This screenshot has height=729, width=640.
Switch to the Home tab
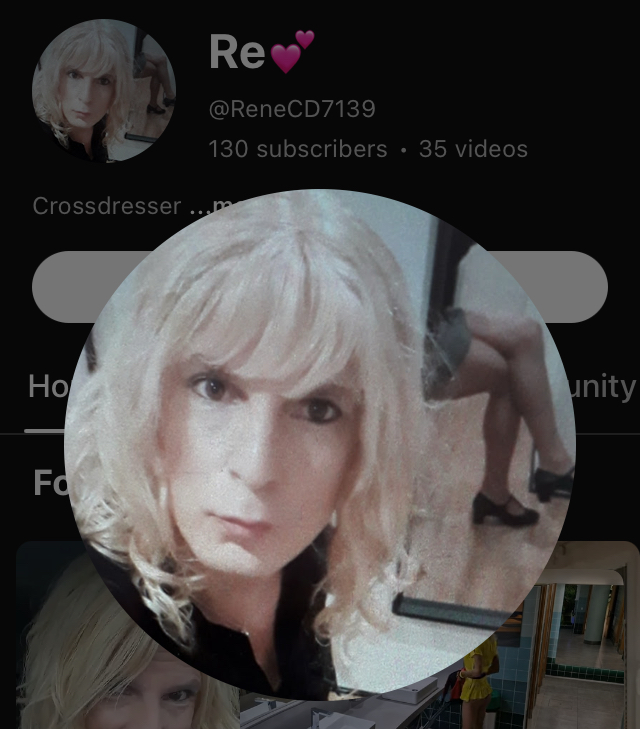point(46,387)
